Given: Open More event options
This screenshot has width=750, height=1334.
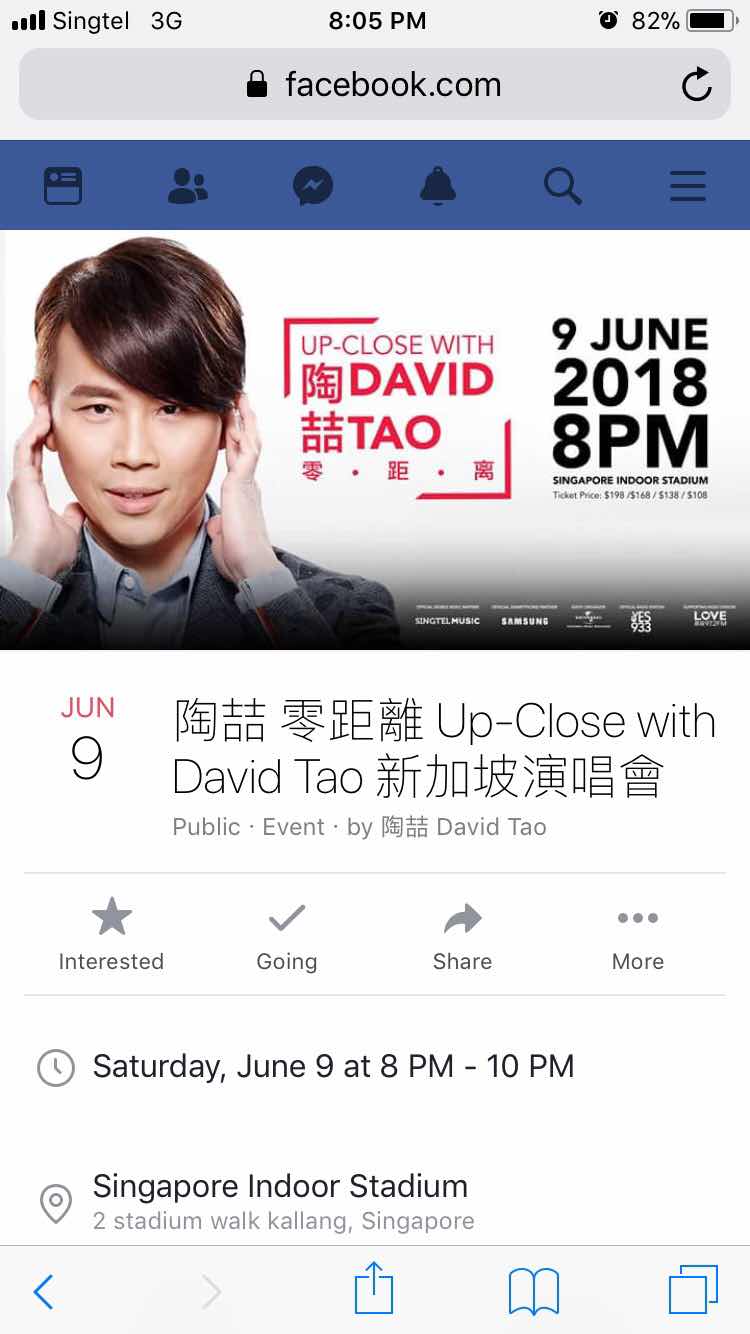Looking at the screenshot, I should point(637,934).
